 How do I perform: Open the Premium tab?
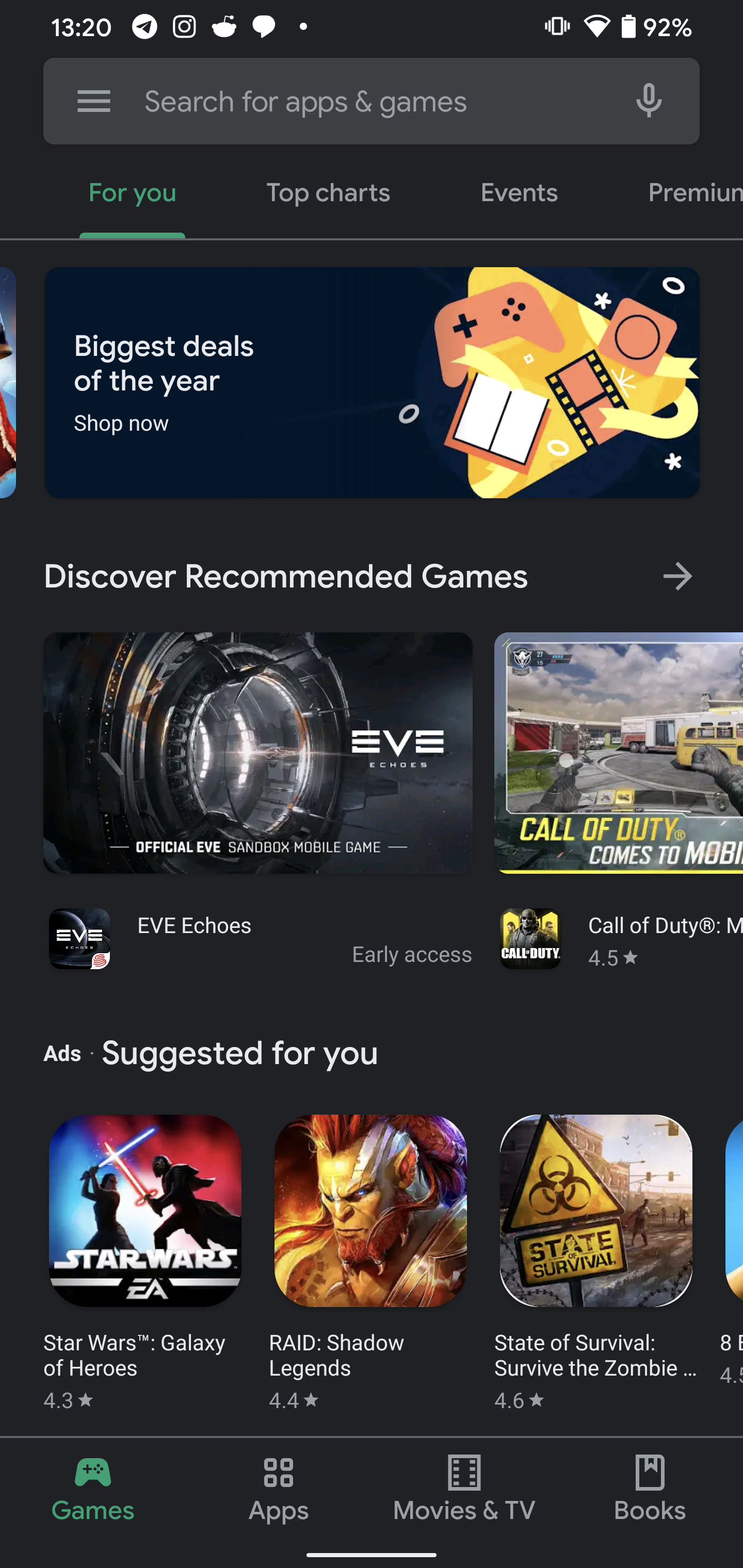coord(694,192)
